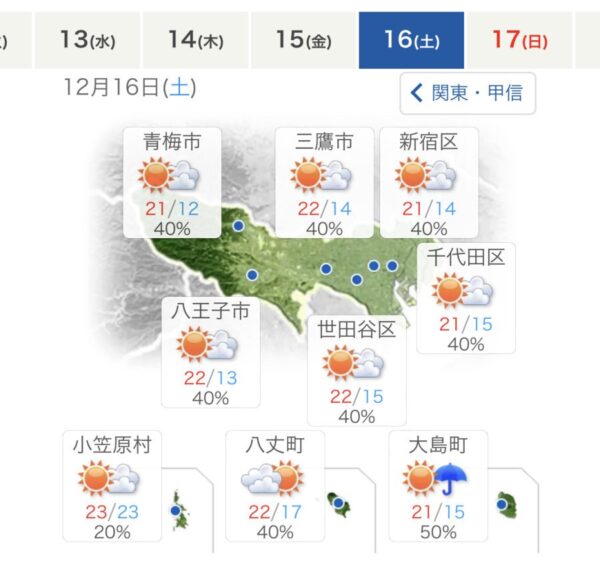The height and width of the screenshot is (561, 600).
Task: Select the 17 (日) date tab
Action: (519, 41)
